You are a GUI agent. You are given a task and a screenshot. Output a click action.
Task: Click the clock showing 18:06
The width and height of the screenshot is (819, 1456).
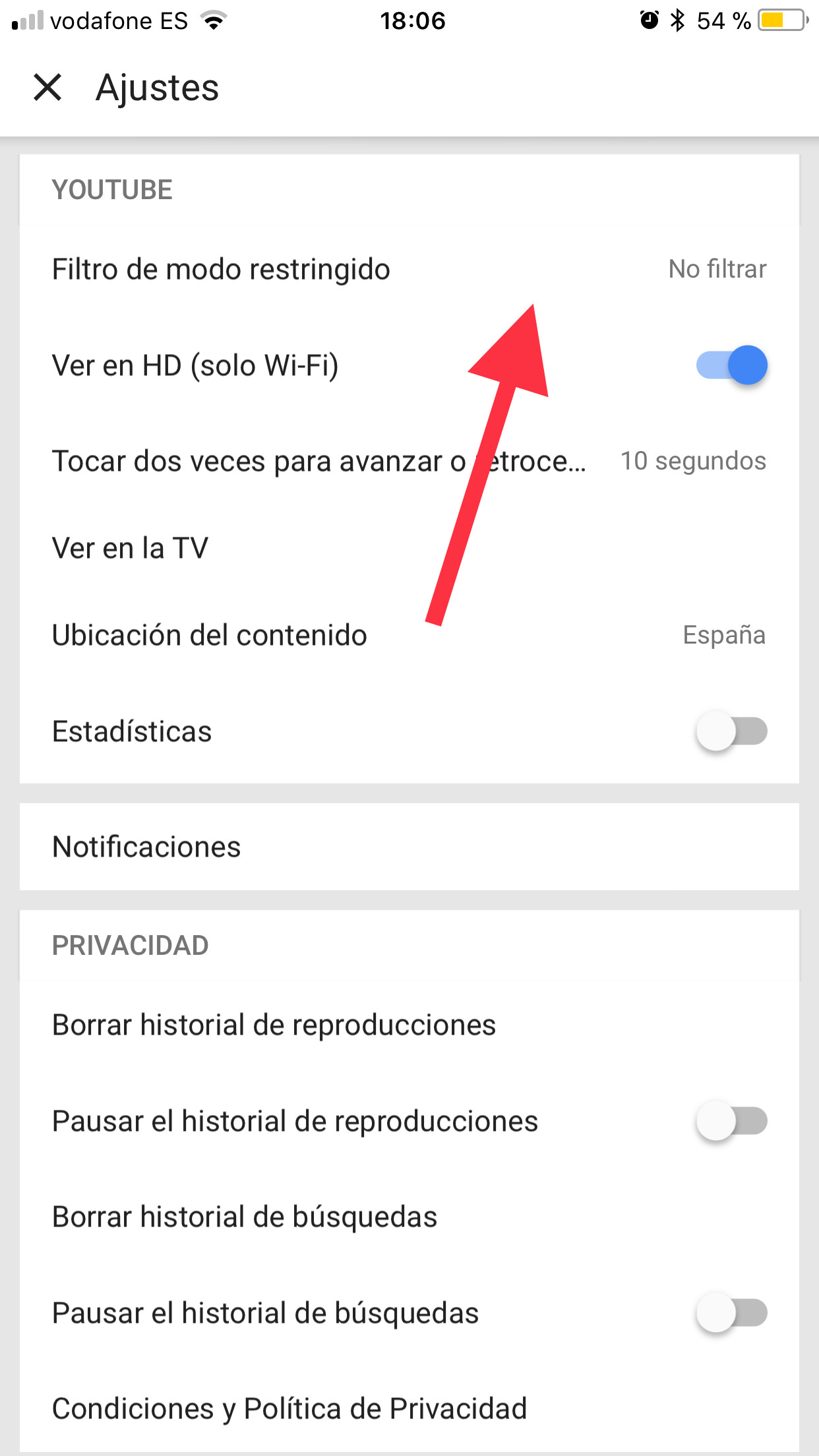tap(409, 20)
